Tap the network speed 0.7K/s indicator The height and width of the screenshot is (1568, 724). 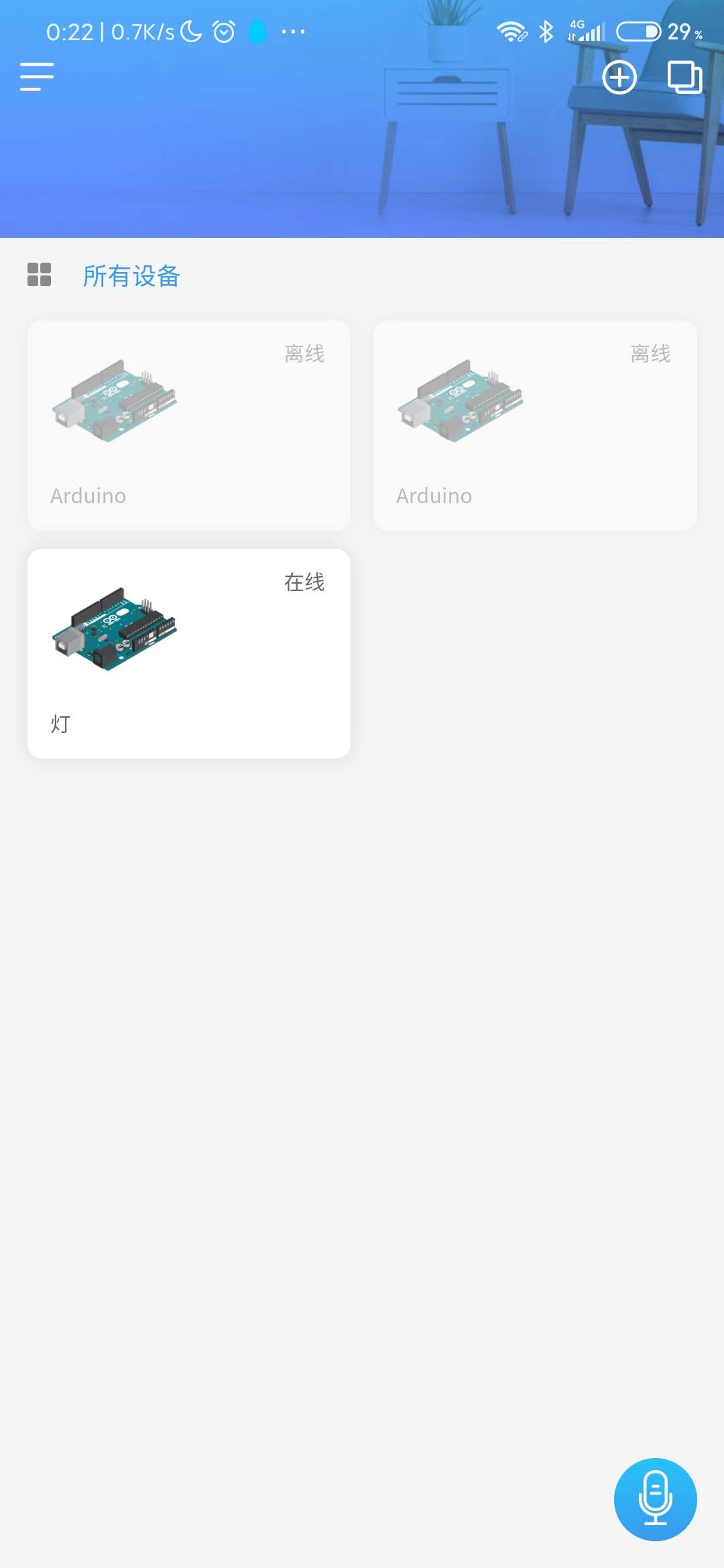[141, 30]
